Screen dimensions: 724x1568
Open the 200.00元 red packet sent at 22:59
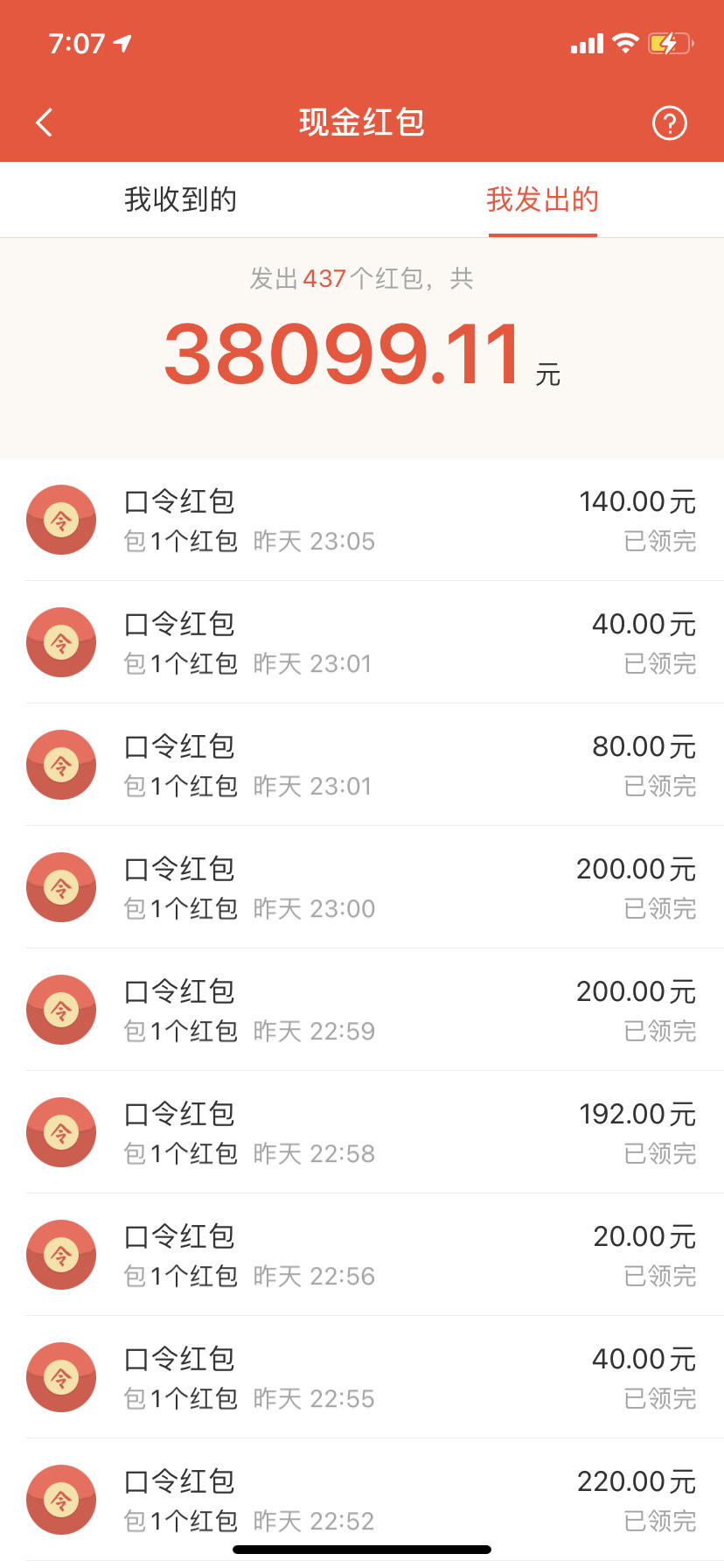[362, 1010]
